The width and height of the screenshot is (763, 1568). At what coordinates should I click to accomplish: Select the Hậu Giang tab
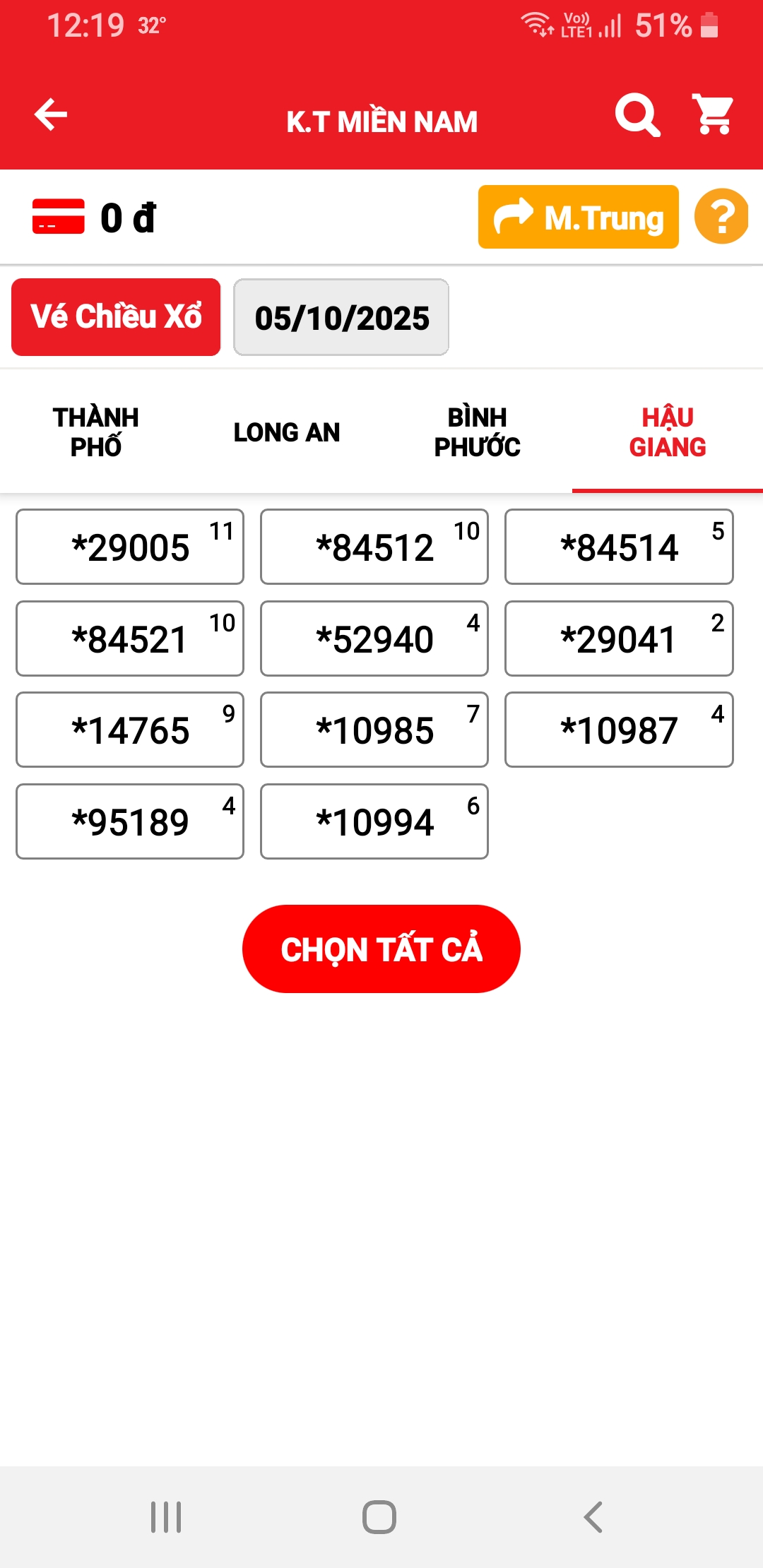pos(667,432)
